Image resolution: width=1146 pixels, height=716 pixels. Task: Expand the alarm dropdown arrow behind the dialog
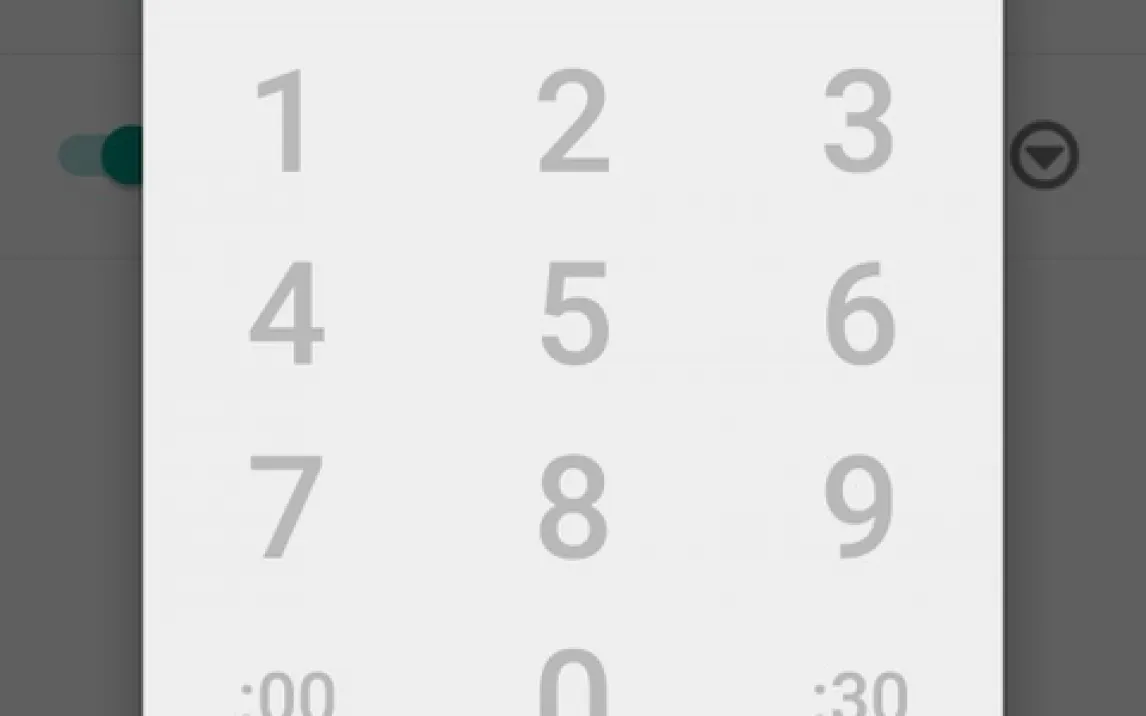[x=1044, y=156]
